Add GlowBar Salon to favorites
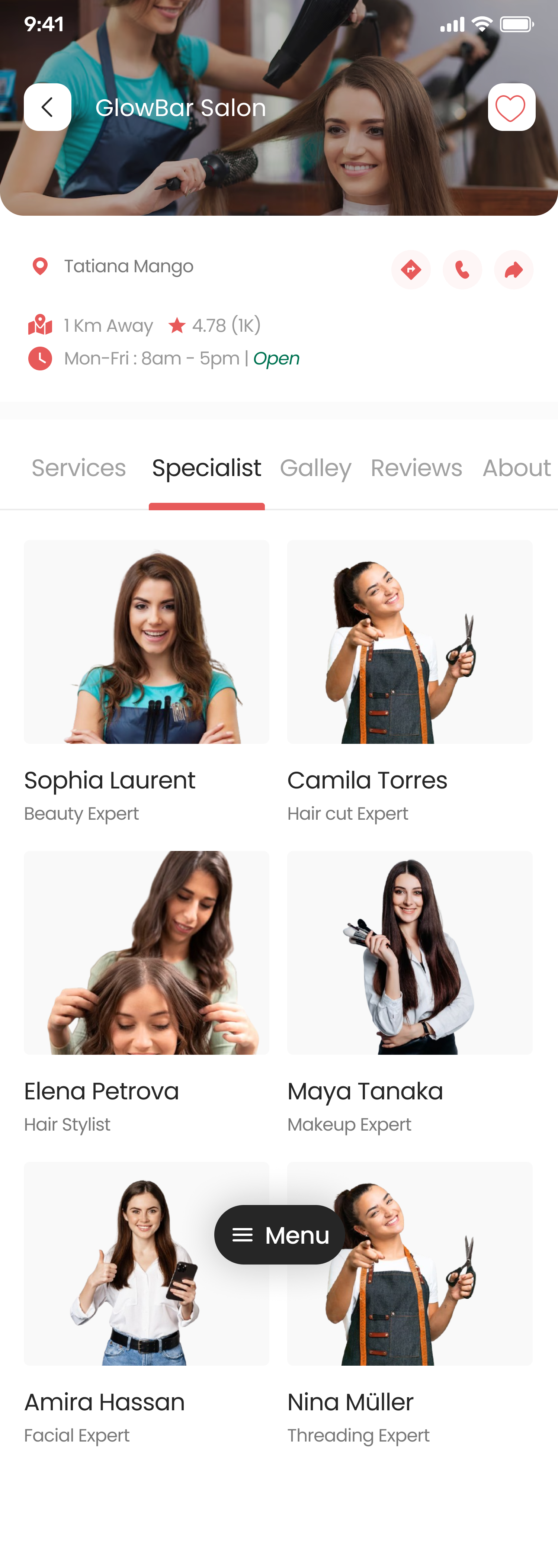Image resolution: width=558 pixels, height=1568 pixels. tap(511, 107)
